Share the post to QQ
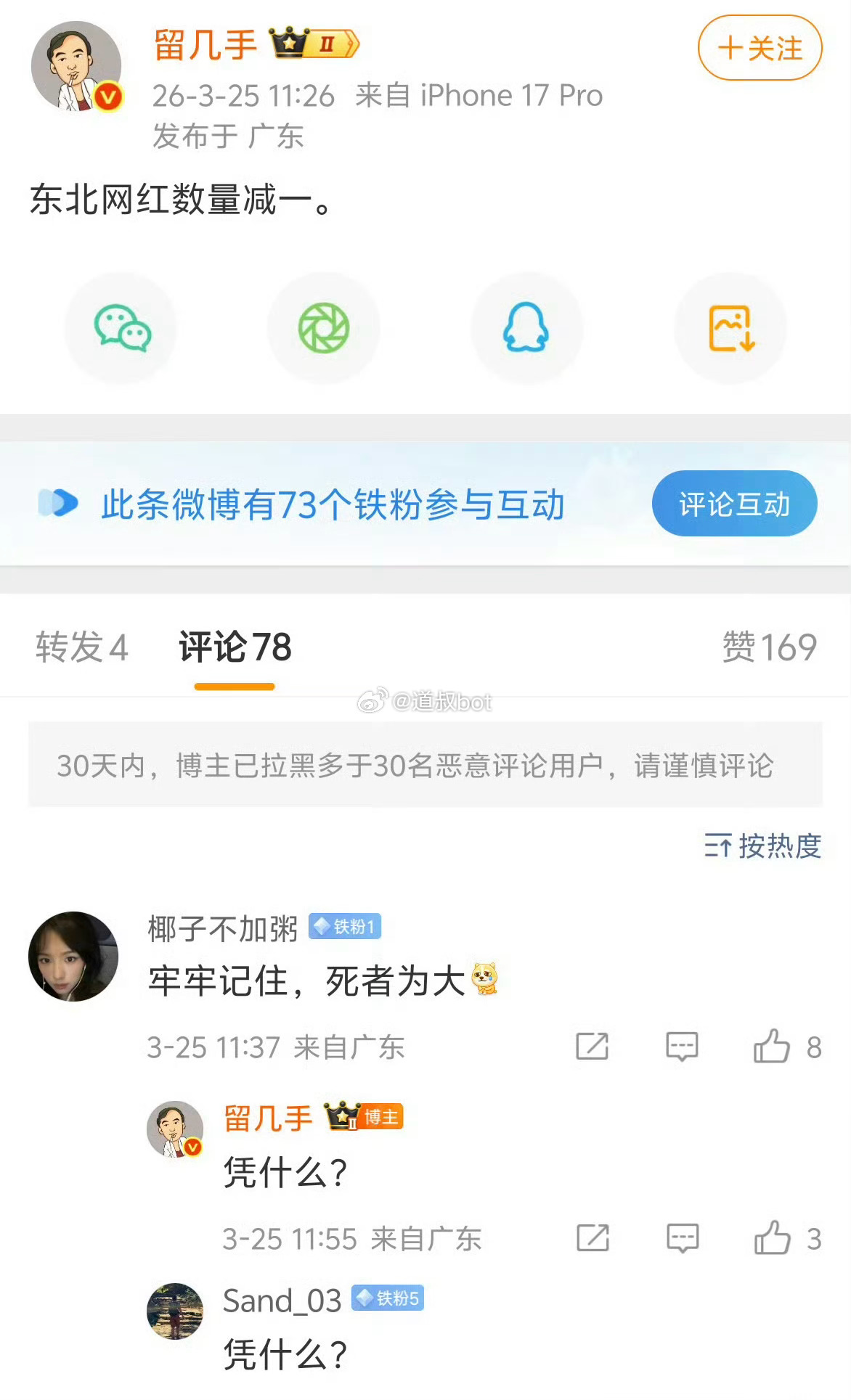The width and height of the screenshot is (851, 1400). [x=527, y=328]
